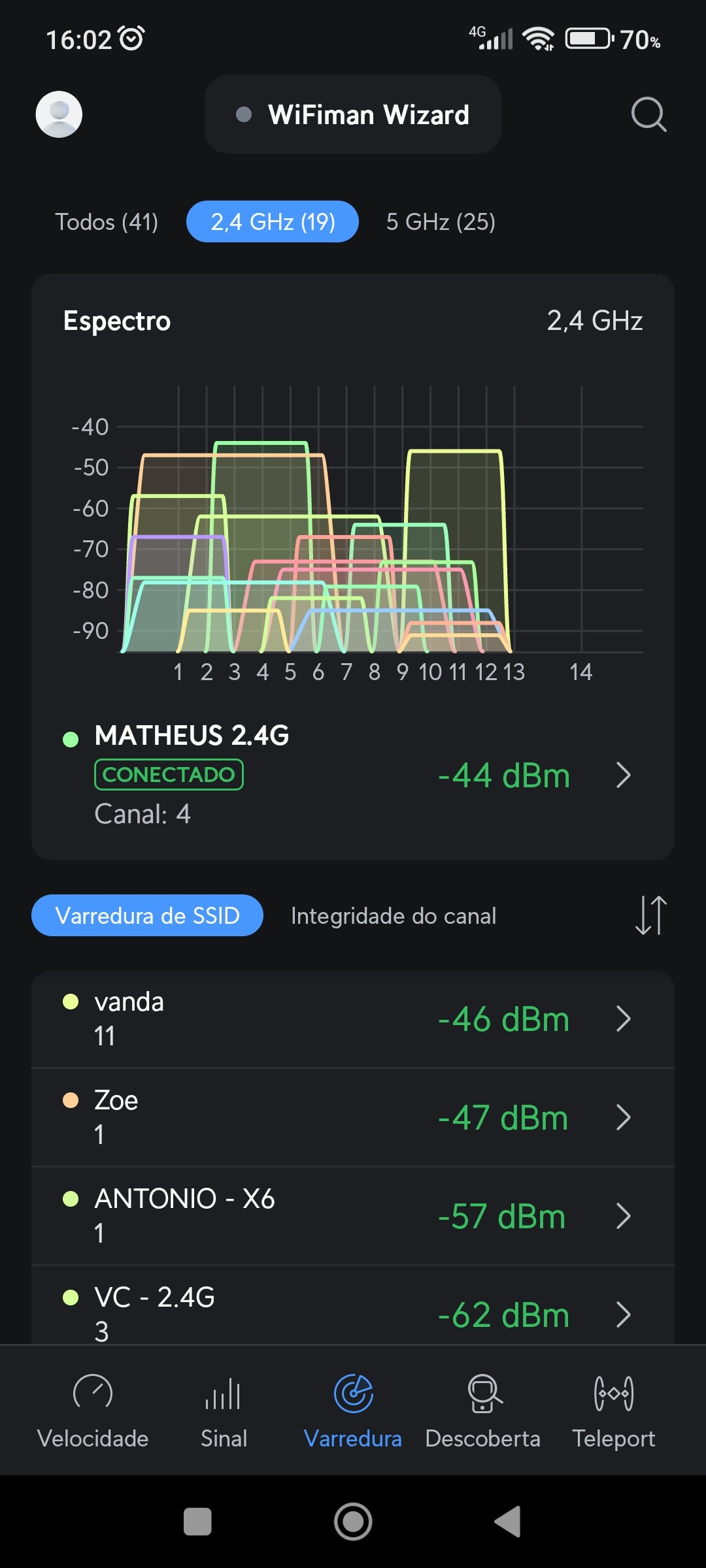The height and width of the screenshot is (1568, 706).
Task: Tap the search magnifier icon
Action: click(648, 115)
